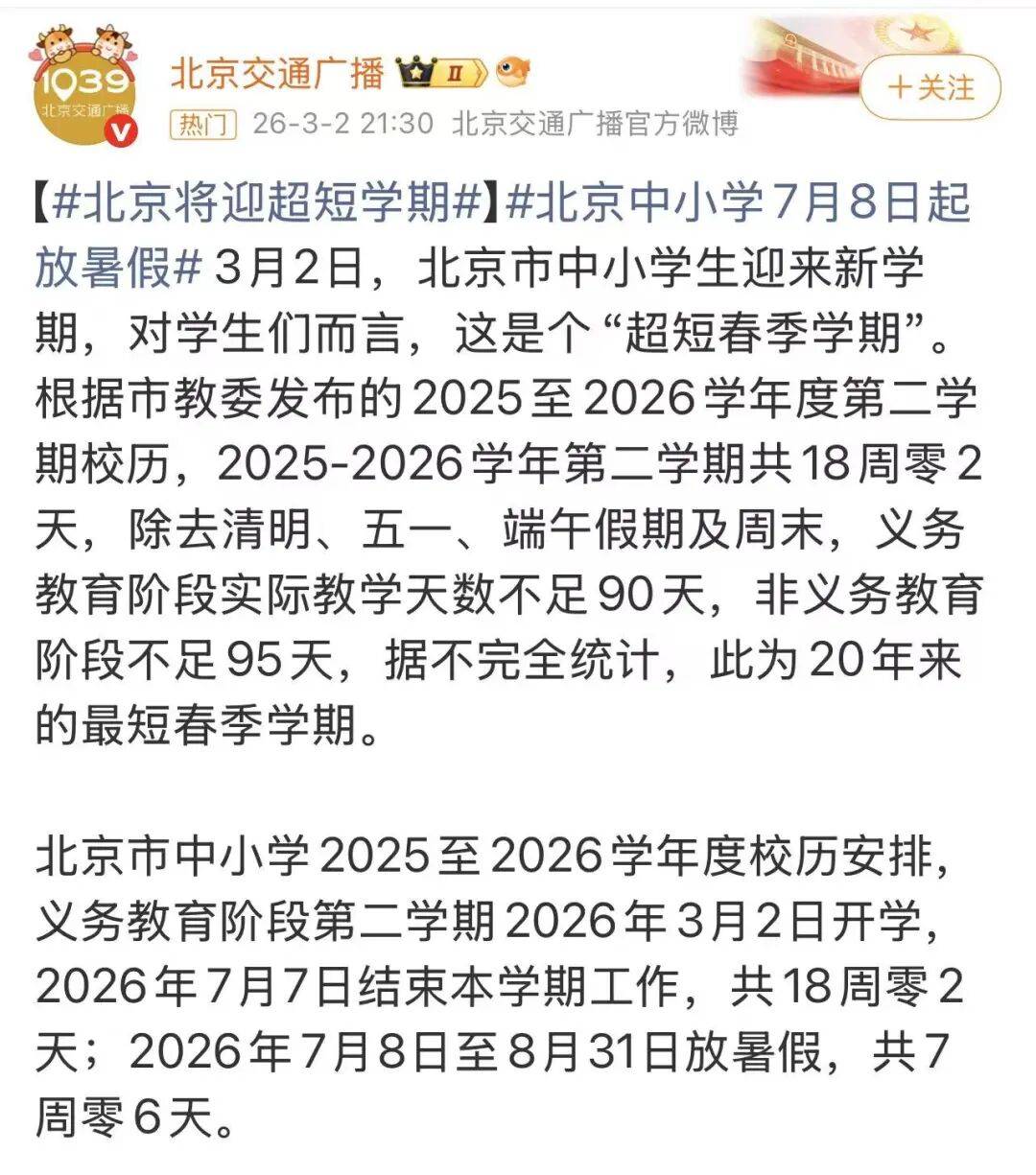The width and height of the screenshot is (1036, 1175).
Task: Open the 北京交通广播 account name
Action: point(277,73)
